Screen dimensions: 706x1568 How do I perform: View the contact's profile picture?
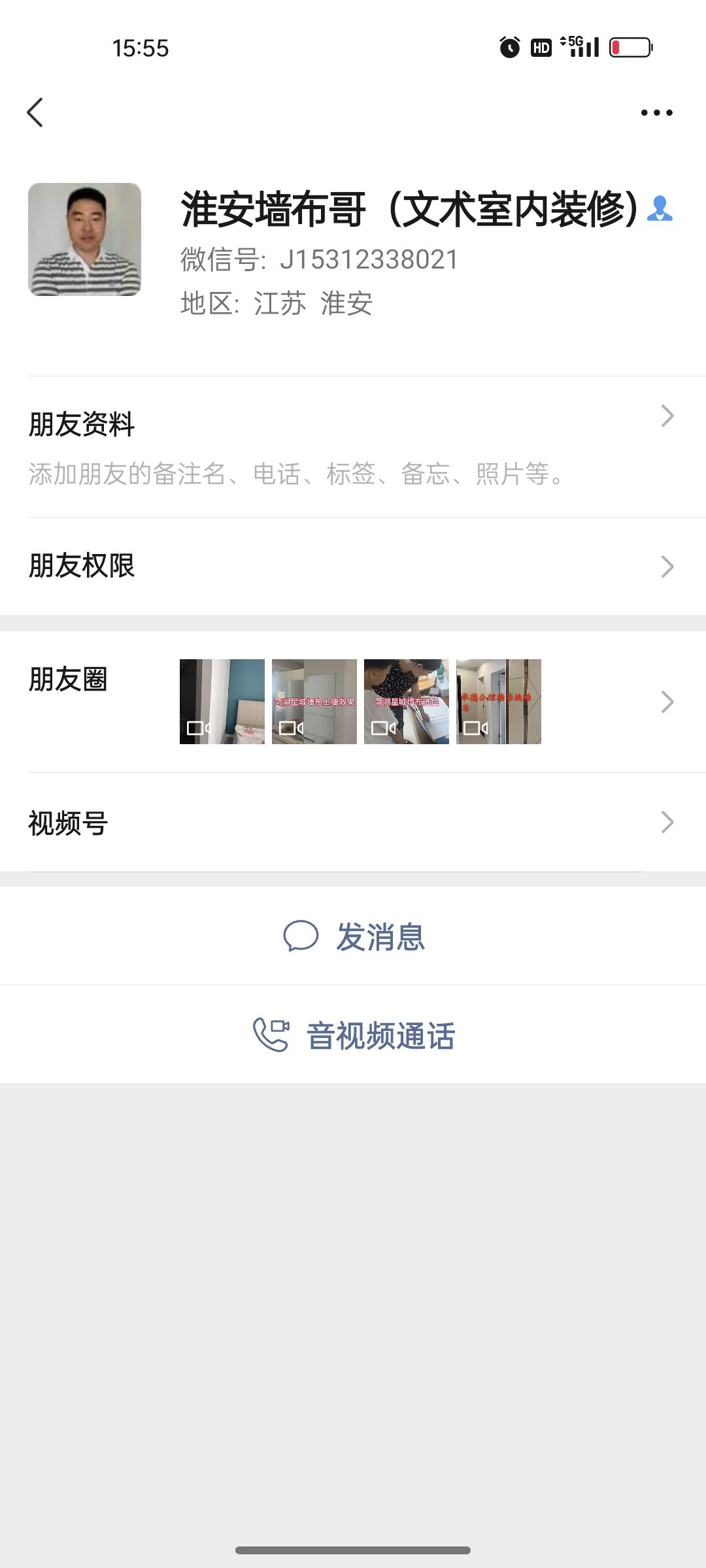[x=84, y=239]
